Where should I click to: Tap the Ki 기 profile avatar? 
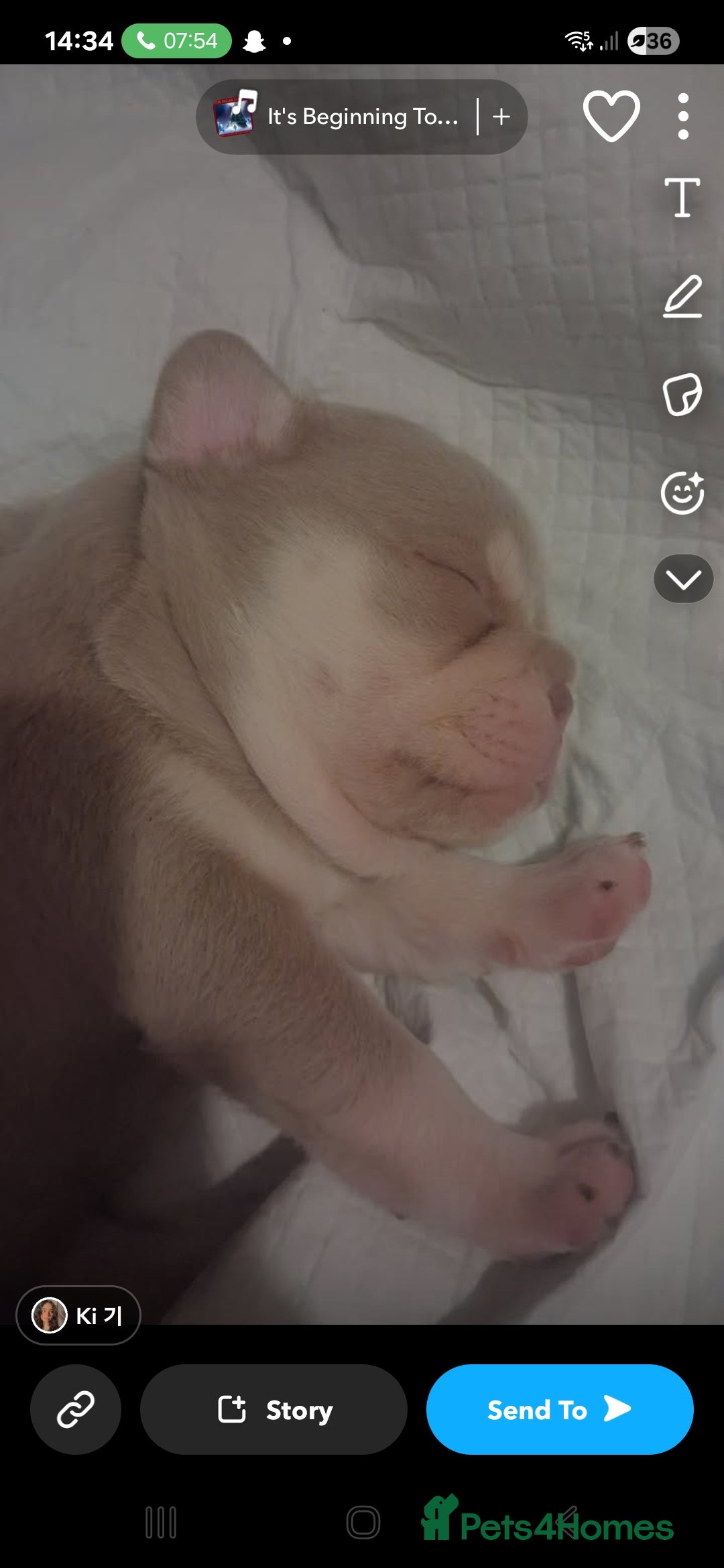tap(50, 1315)
